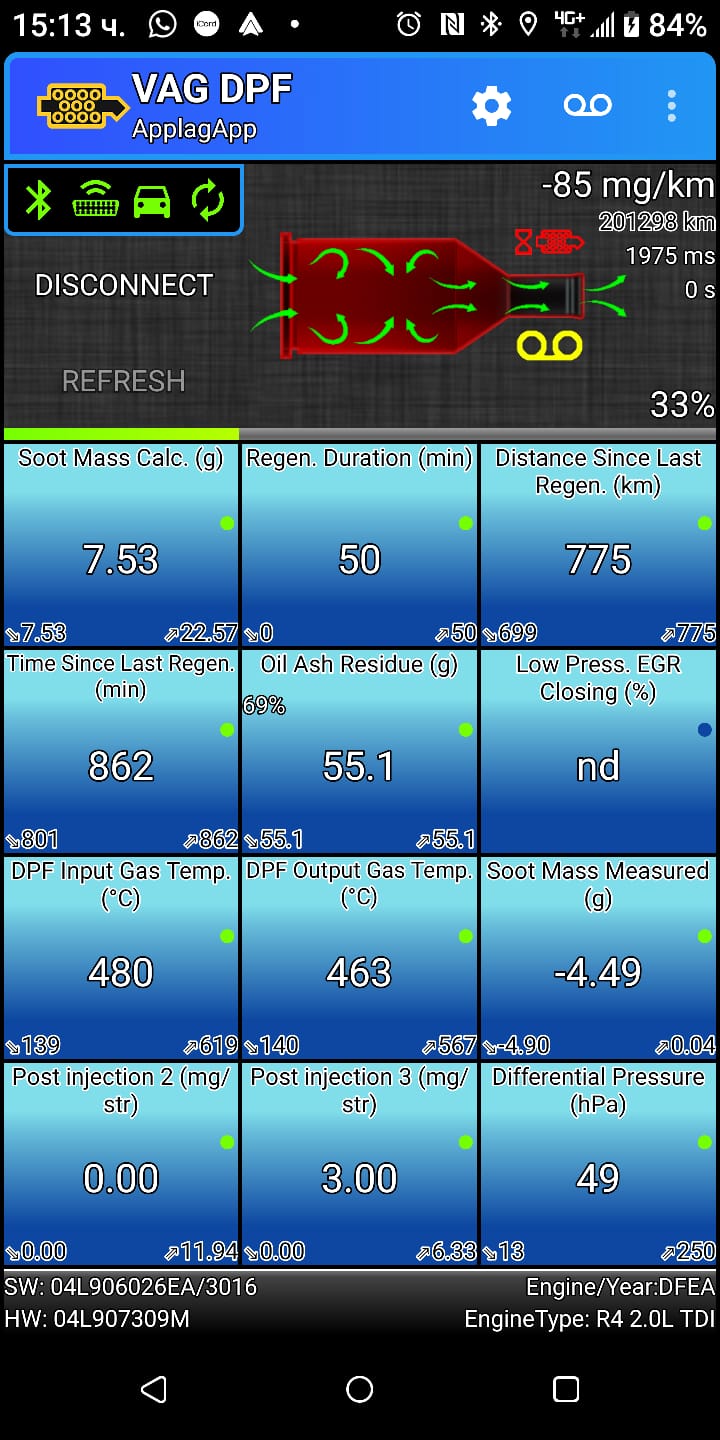Open the Soot Mass Calc. tile
Viewport: 720px width, 1440px height.
[121, 545]
